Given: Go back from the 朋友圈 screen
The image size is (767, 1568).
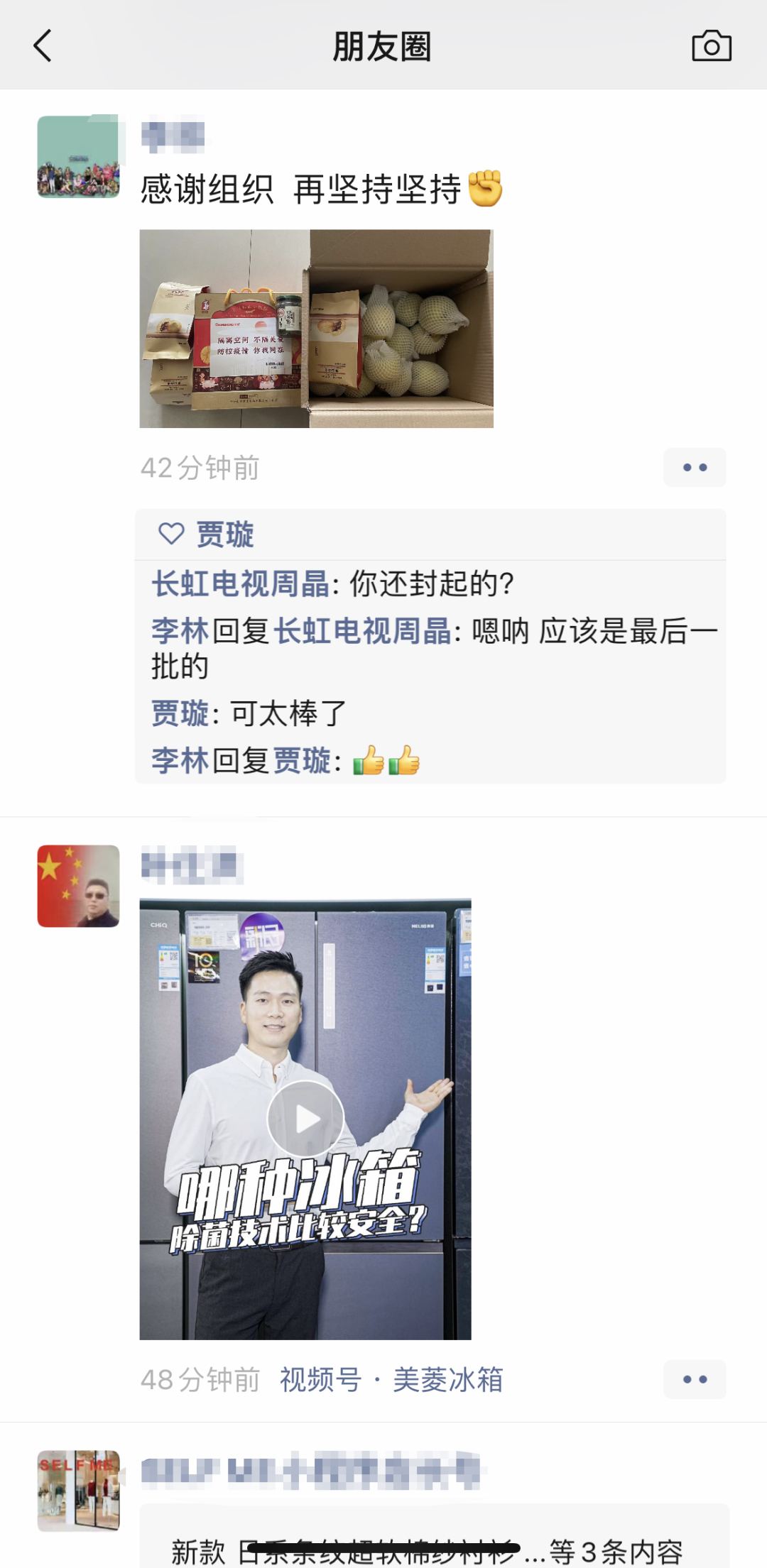Looking at the screenshot, I should 43,46.
